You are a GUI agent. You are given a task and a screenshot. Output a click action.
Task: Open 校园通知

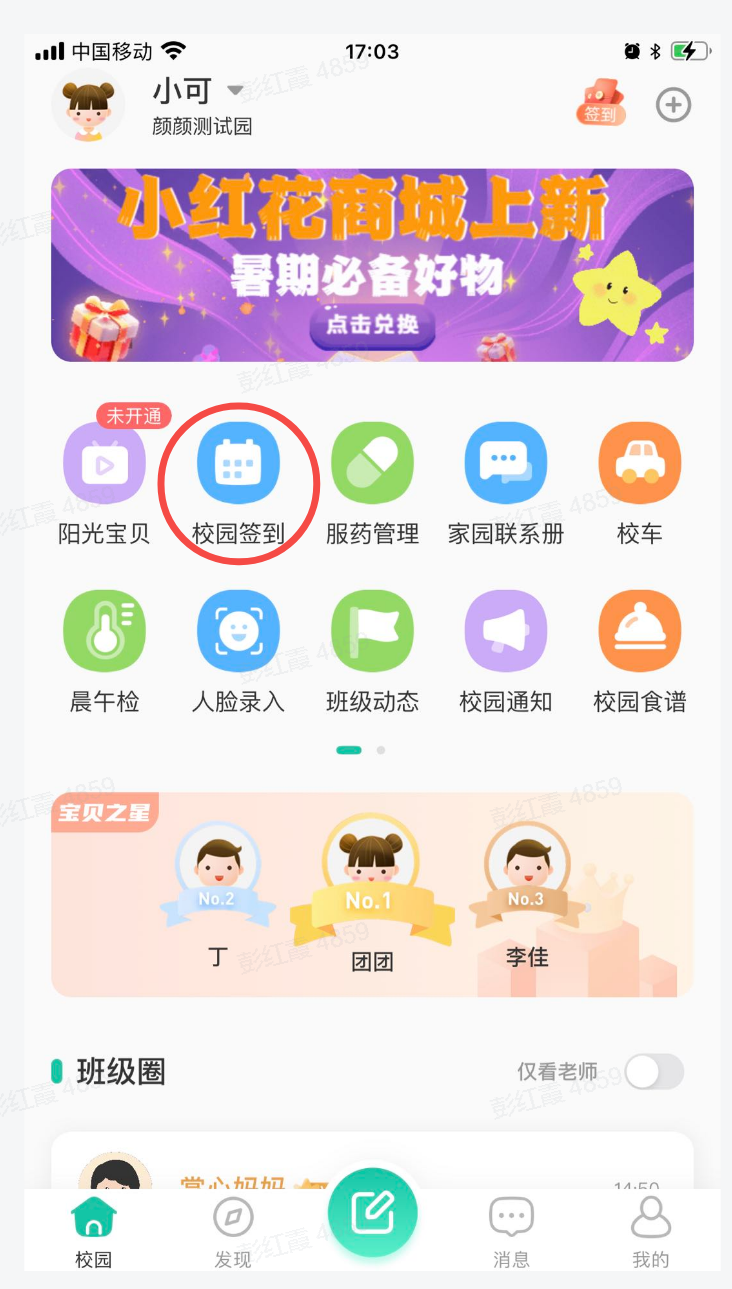click(x=506, y=632)
